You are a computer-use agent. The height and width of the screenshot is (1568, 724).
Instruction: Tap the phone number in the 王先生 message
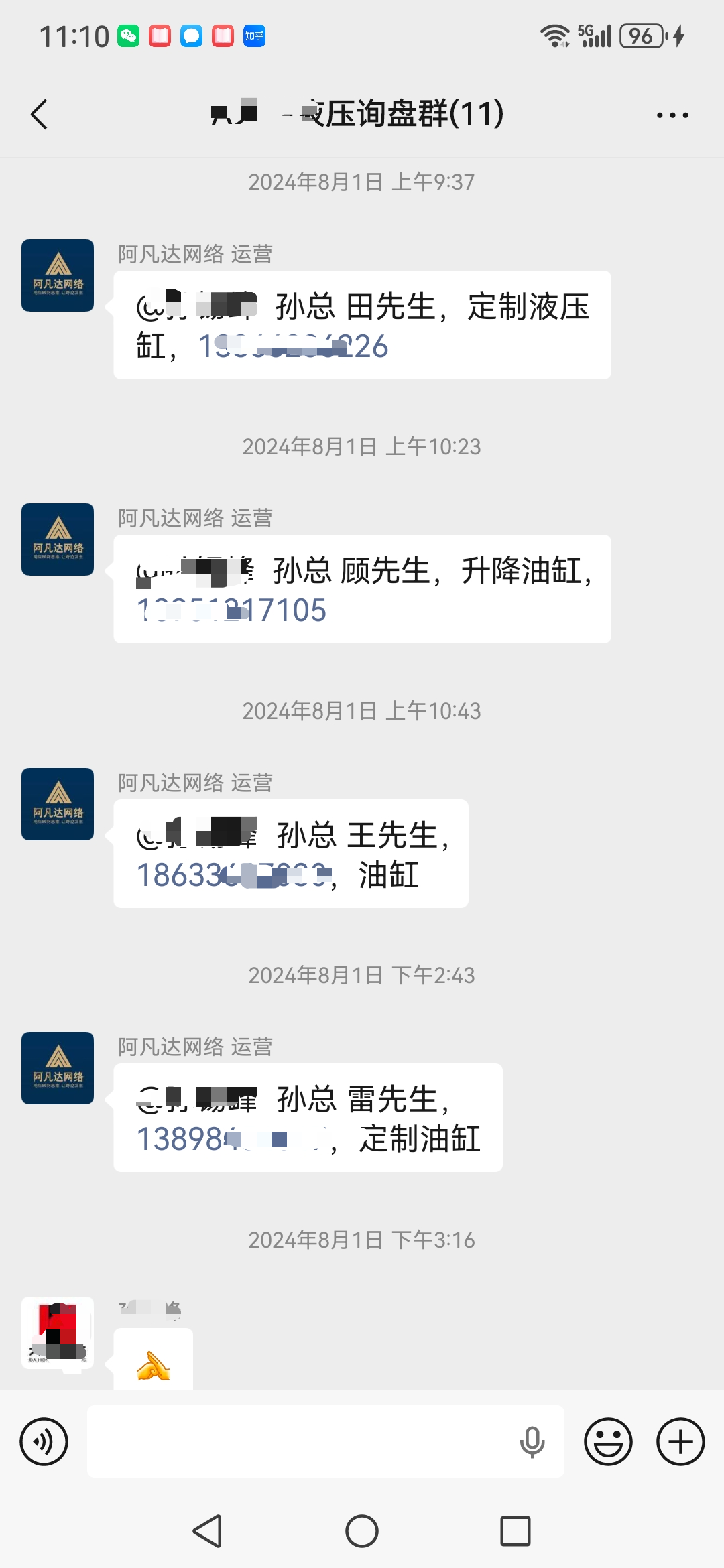pyautogui.click(x=233, y=875)
